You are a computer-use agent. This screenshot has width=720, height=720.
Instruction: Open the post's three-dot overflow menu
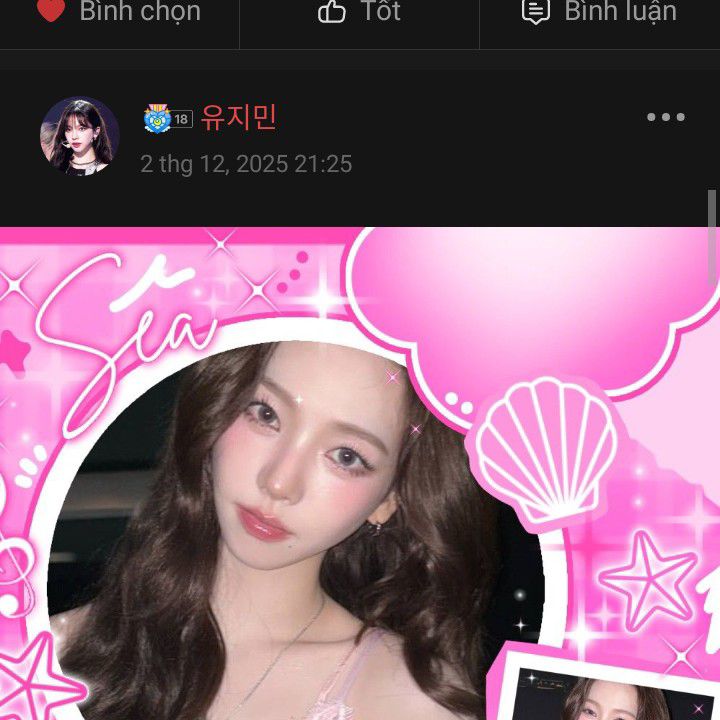click(665, 118)
